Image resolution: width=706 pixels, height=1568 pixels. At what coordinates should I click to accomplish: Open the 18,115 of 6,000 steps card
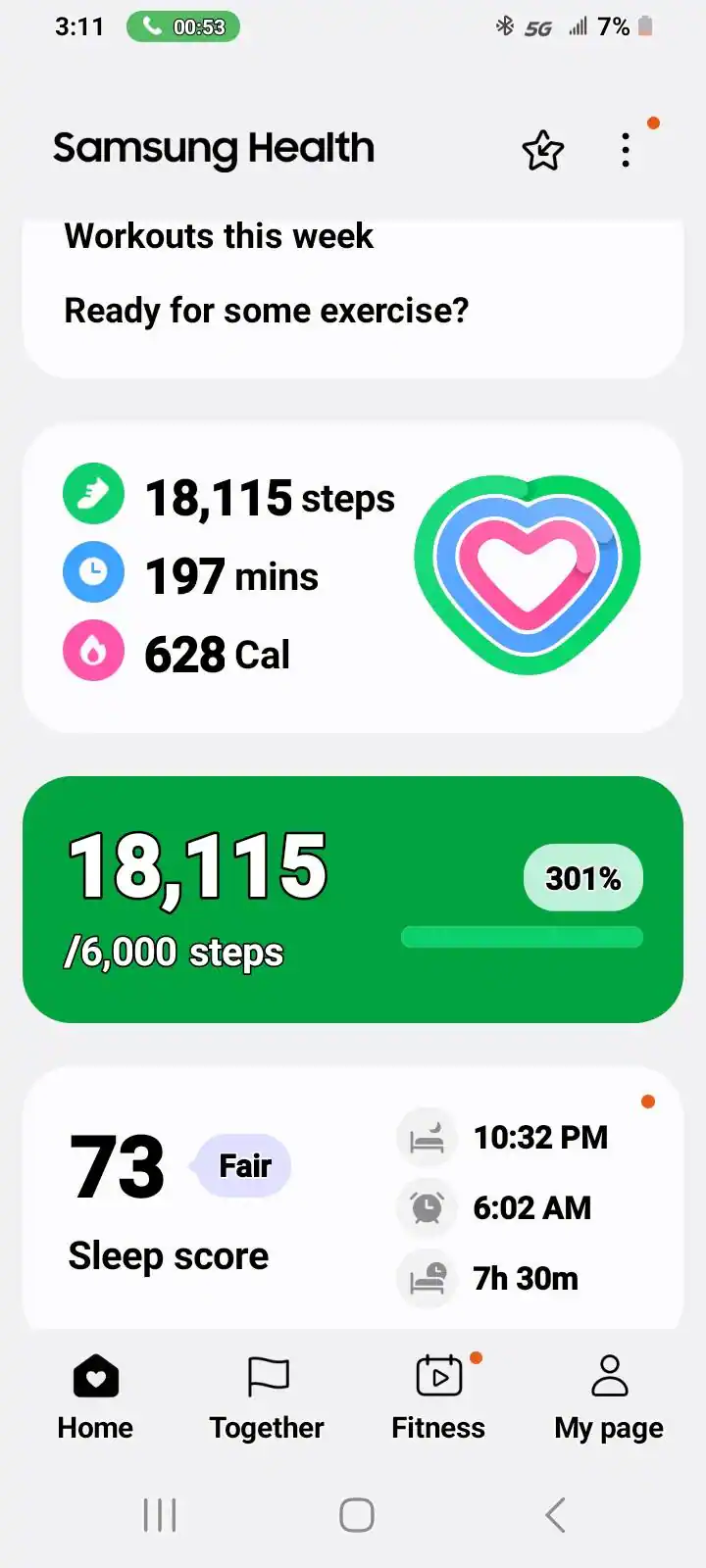tap(352, 899)
